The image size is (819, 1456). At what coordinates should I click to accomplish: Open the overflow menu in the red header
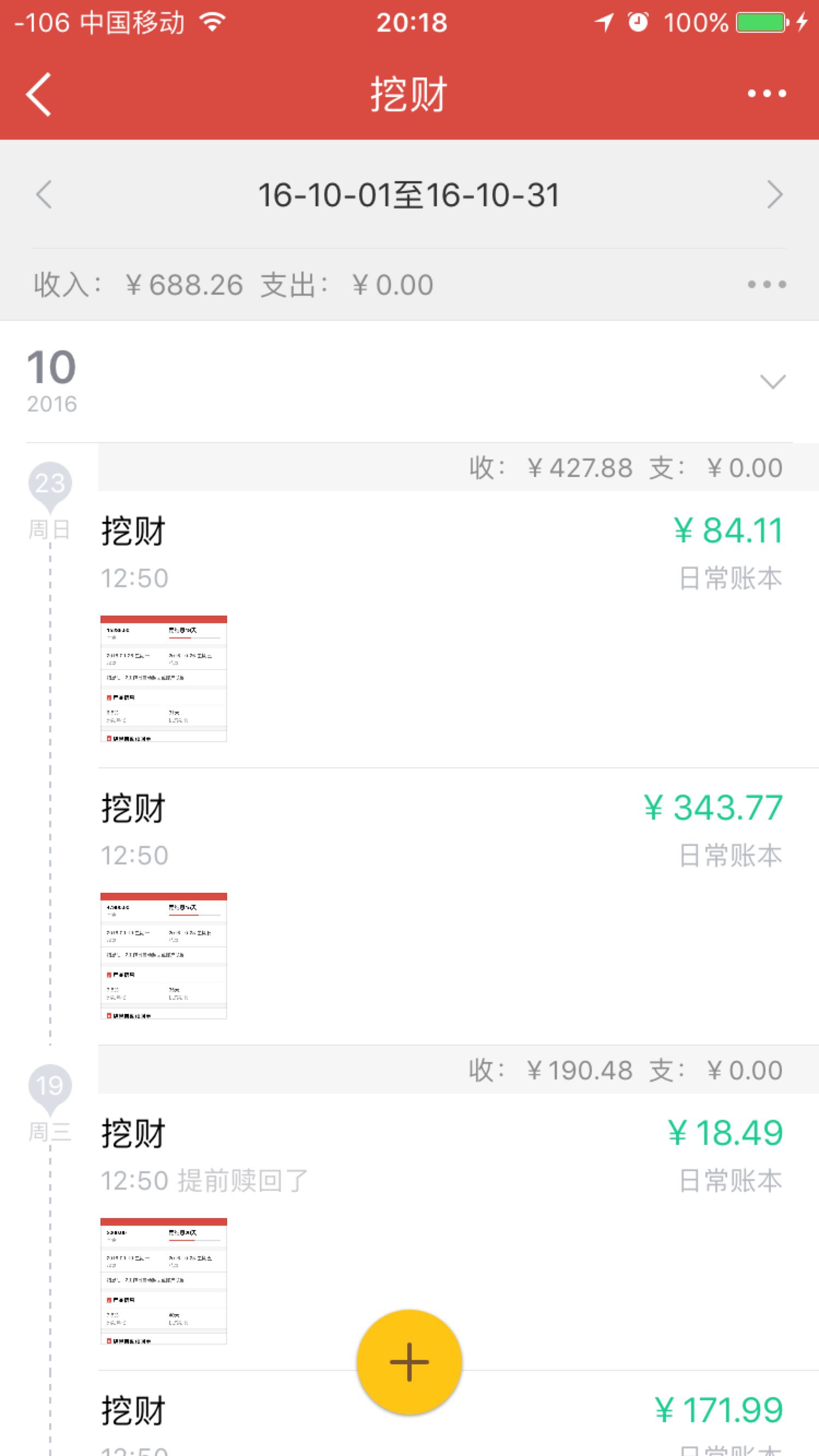[x=767, y=93]
